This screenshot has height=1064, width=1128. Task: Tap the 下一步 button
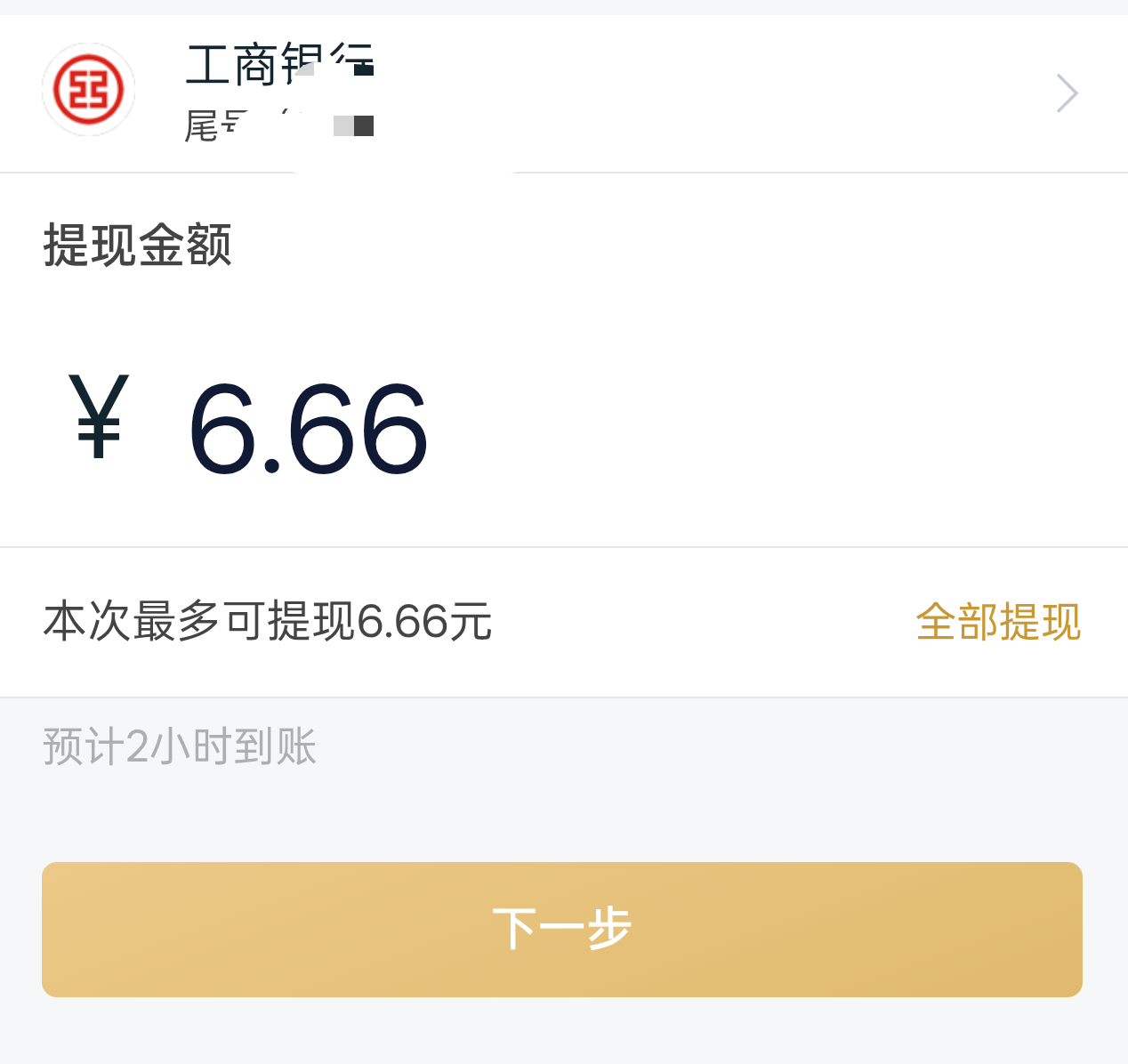pyautogui.click(x=562, y=929)
